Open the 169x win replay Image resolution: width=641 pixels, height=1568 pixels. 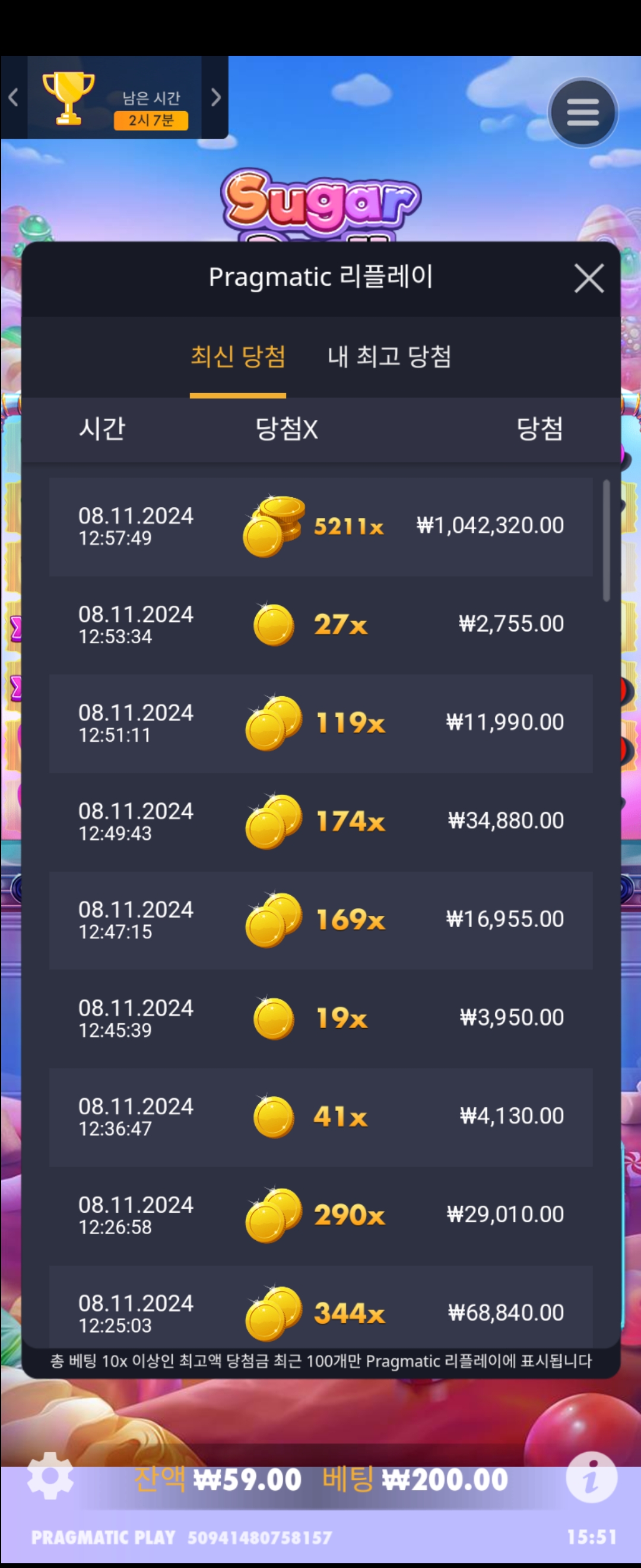tap(320, 920)
